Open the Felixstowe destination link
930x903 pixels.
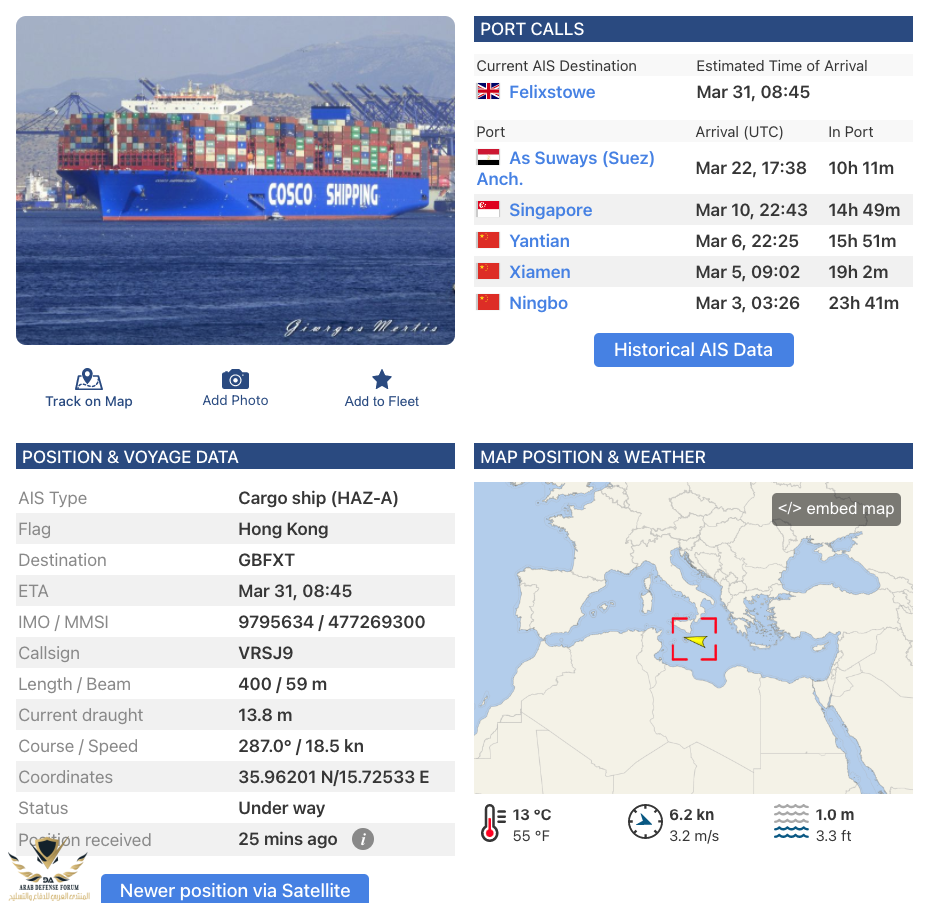coord(551,92)
